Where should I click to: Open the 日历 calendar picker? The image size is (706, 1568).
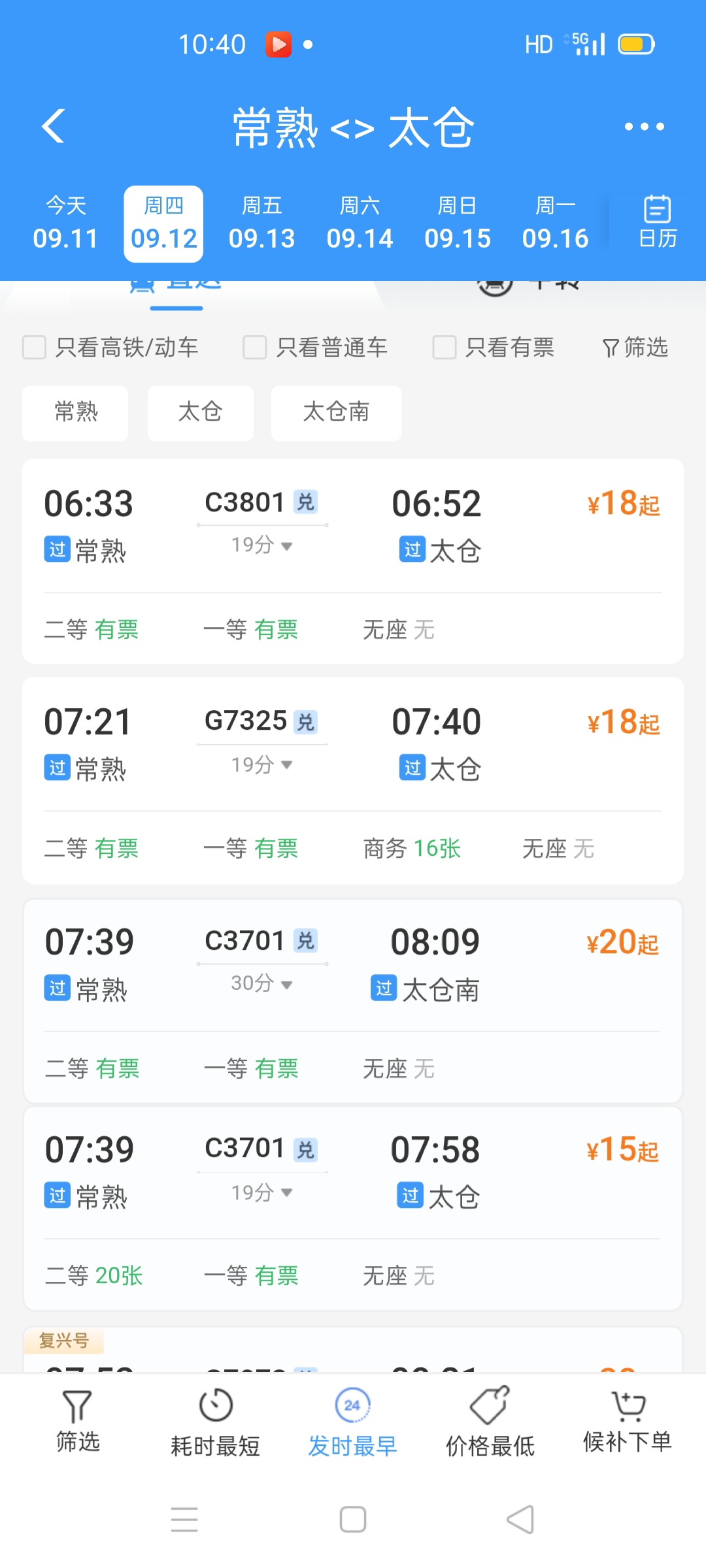(657, 222)
